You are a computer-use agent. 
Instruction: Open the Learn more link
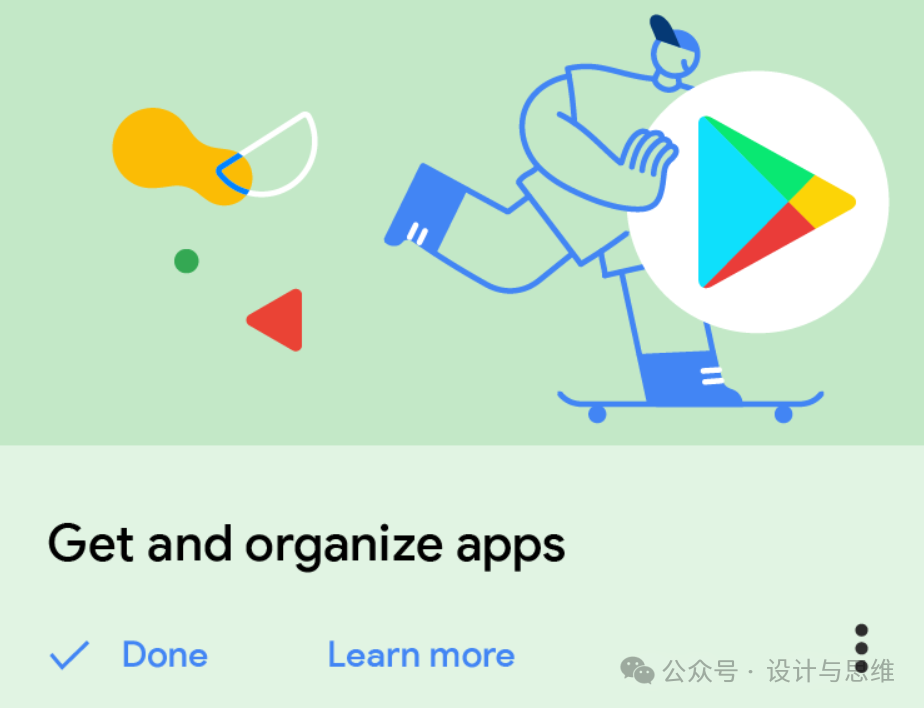click(x=421, y=655)
